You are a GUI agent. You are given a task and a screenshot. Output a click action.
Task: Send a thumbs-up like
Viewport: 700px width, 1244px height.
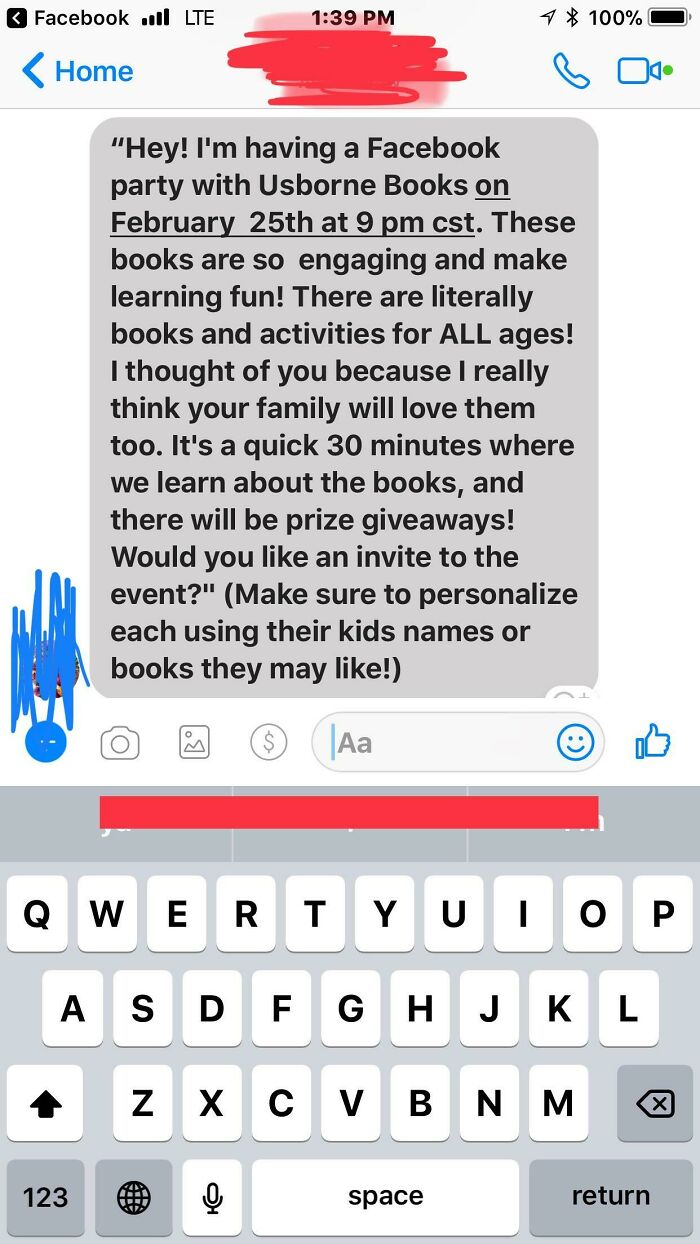click(x=653, y=742)
